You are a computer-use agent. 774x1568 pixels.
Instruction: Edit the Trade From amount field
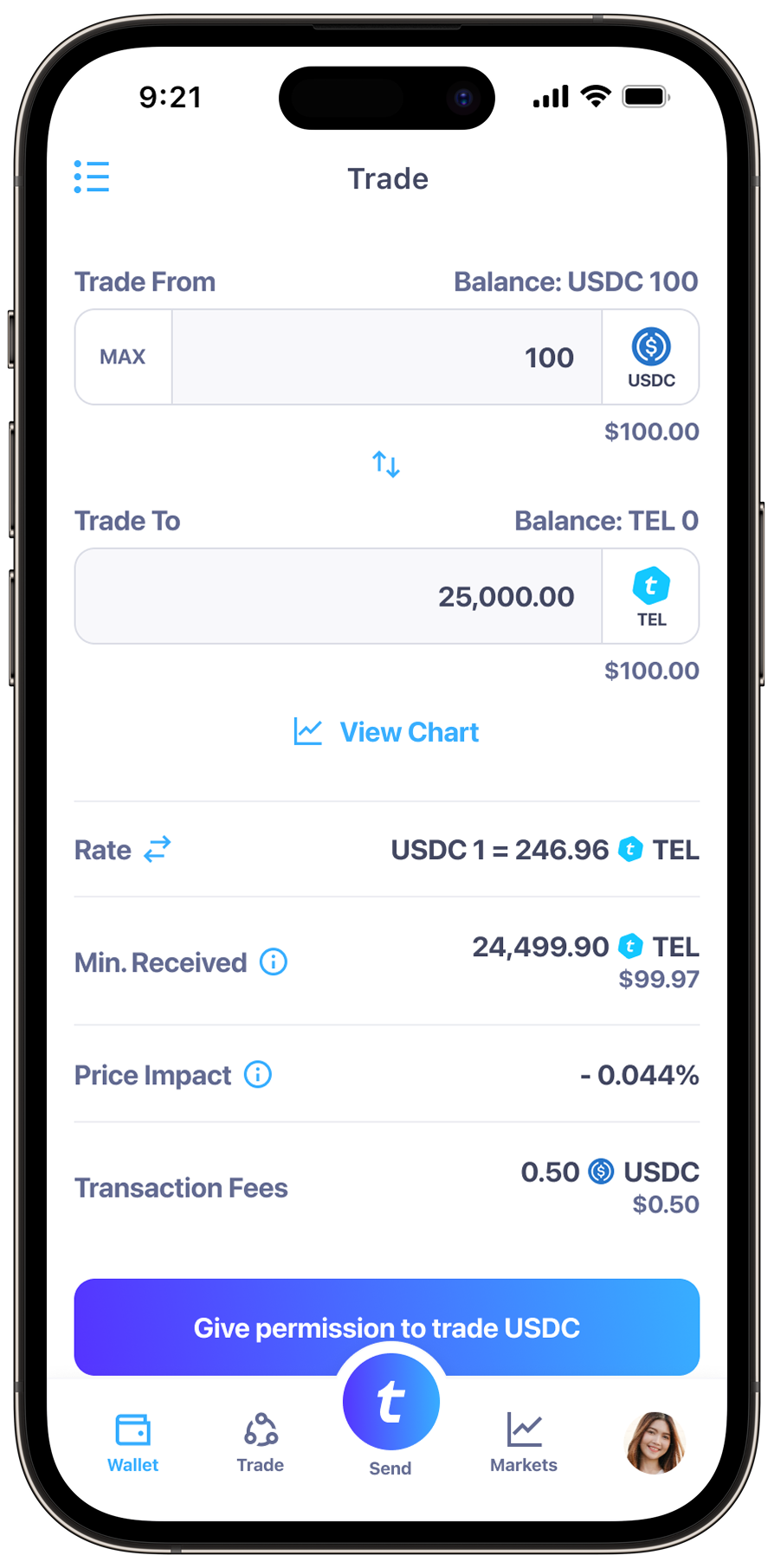[386, 357]
